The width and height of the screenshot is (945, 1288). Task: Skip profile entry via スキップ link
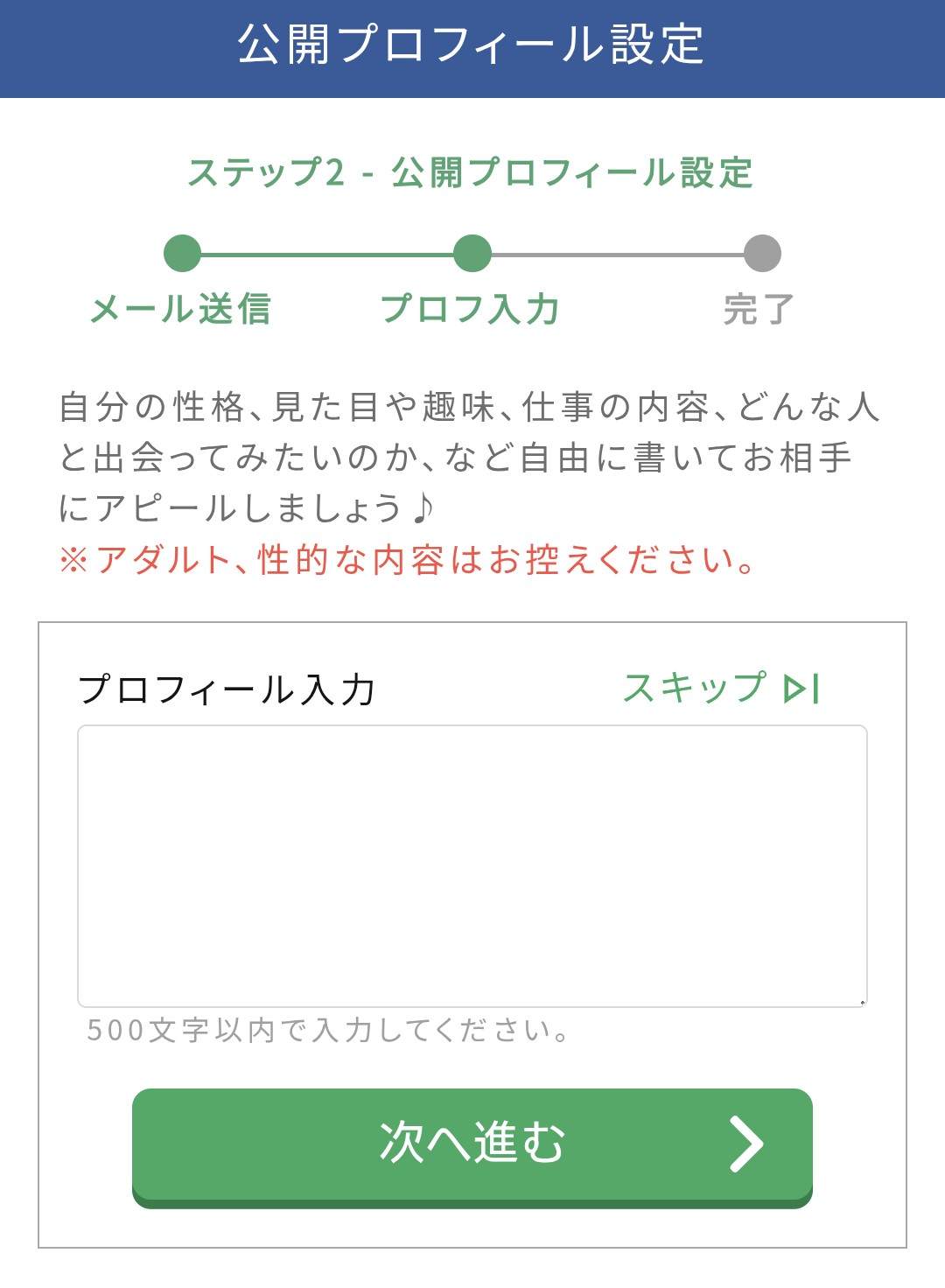pyautogui.click(x=721, y=689)
